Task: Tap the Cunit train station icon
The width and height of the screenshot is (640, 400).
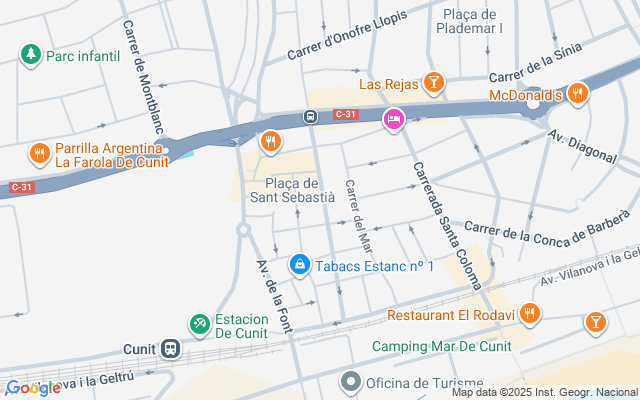Action: (171, 349)
